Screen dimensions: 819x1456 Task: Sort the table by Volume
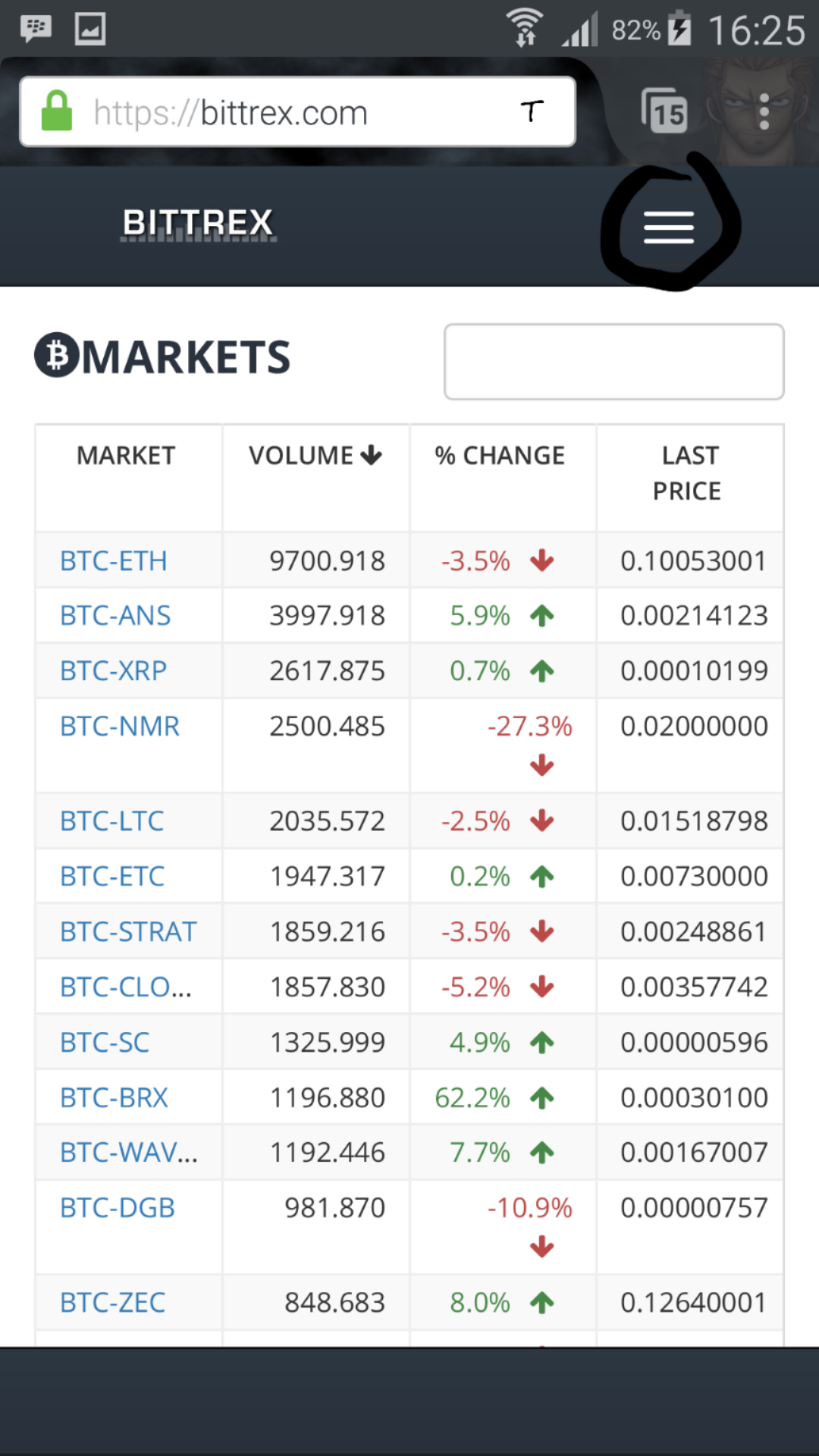(315, 456)
